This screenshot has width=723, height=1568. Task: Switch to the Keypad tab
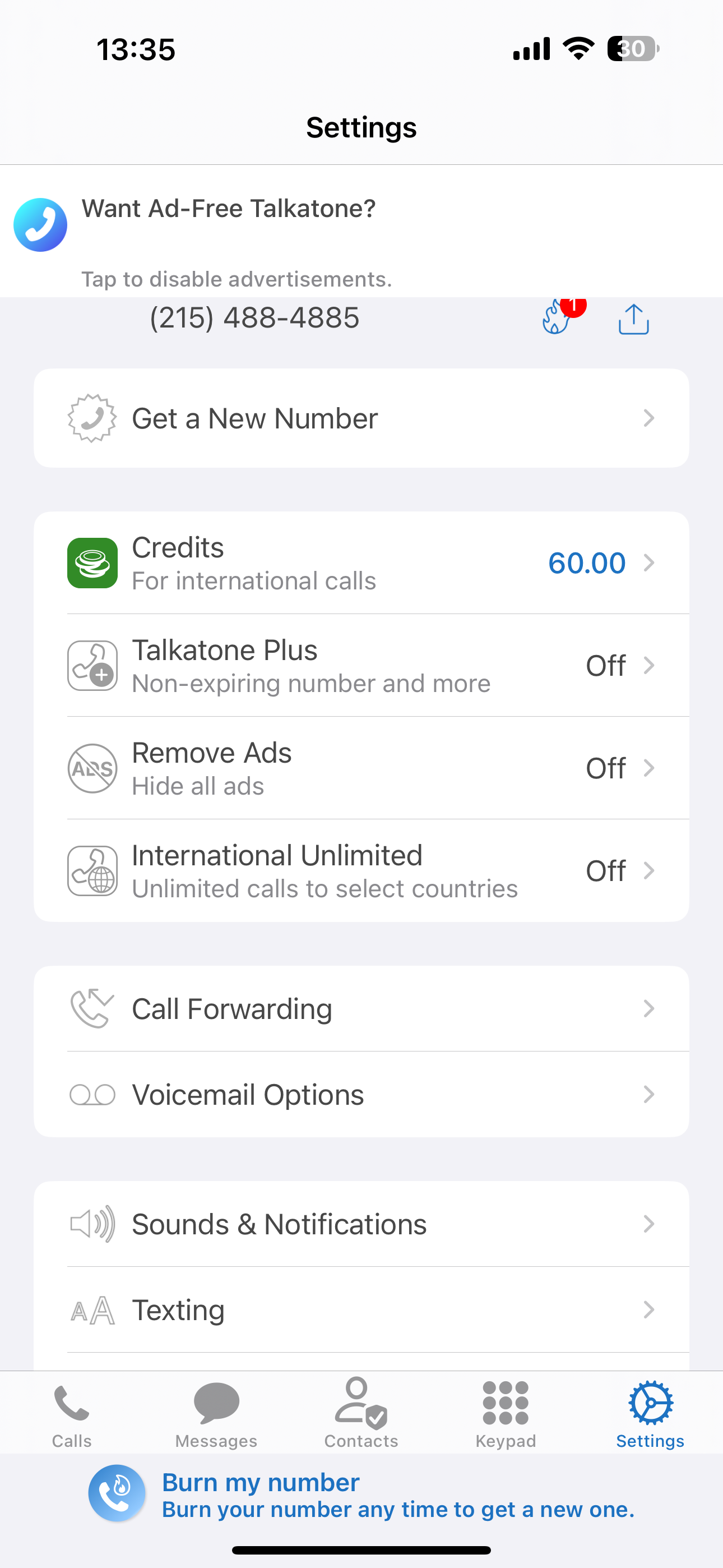coord(506,1413)
